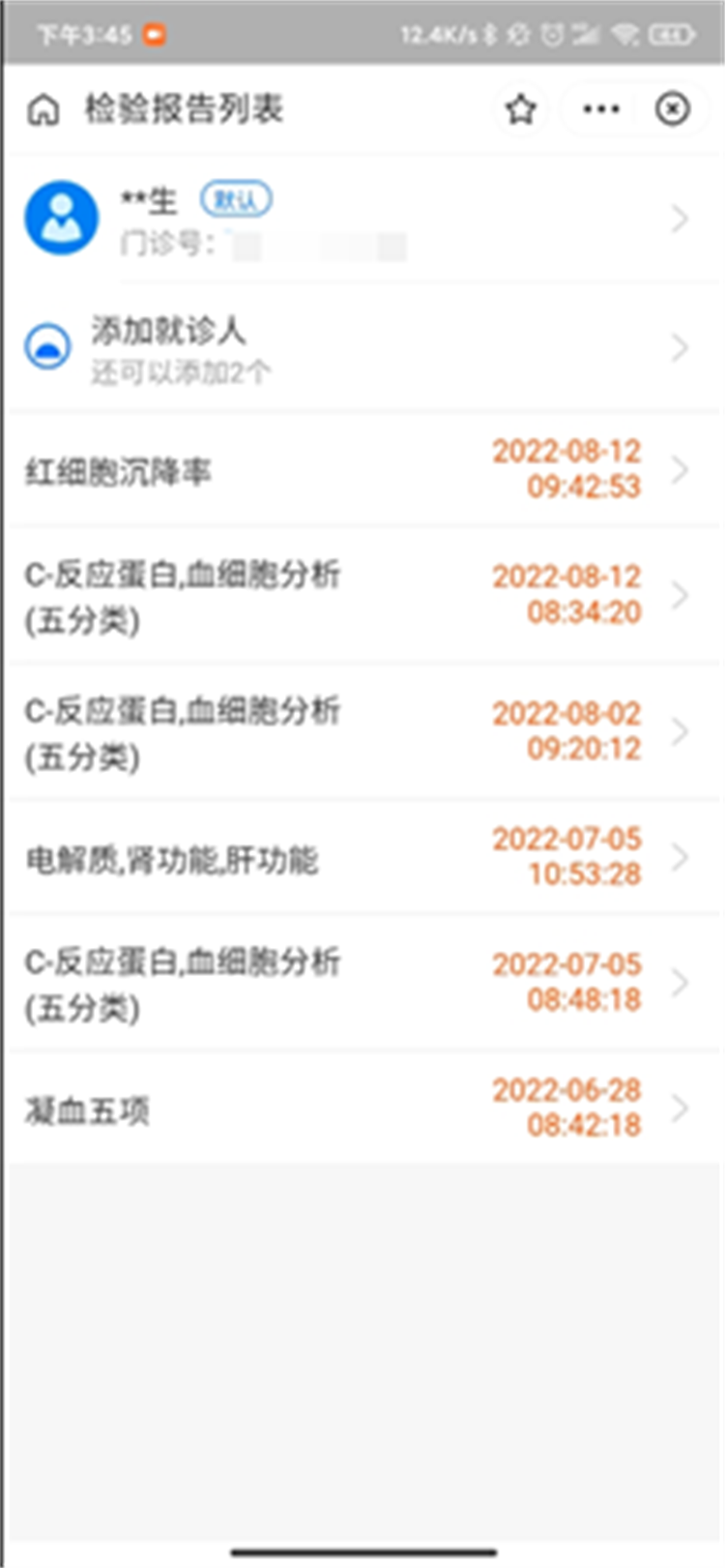The height and width of the screenshot is (1568, 725).
Task: Close the mini program
Action: [x=672, y=109]
